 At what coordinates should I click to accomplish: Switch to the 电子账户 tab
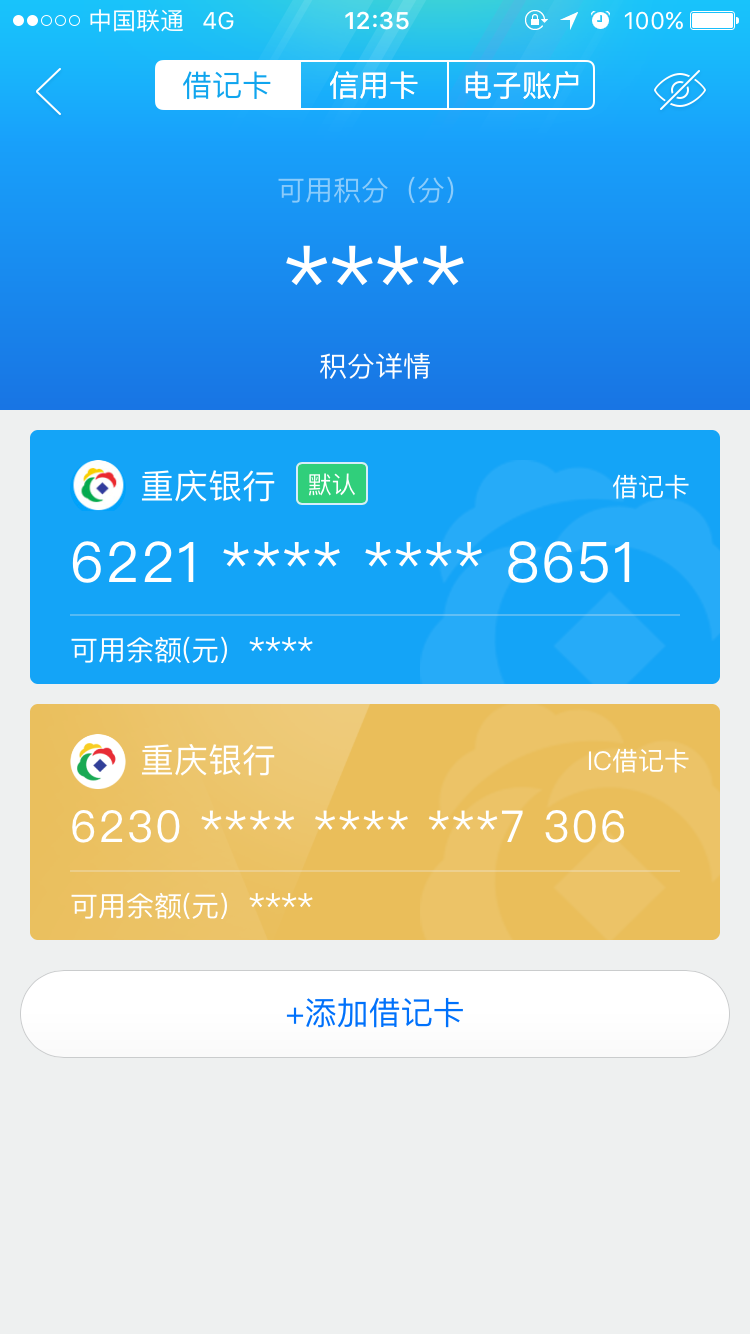point(521,85)
